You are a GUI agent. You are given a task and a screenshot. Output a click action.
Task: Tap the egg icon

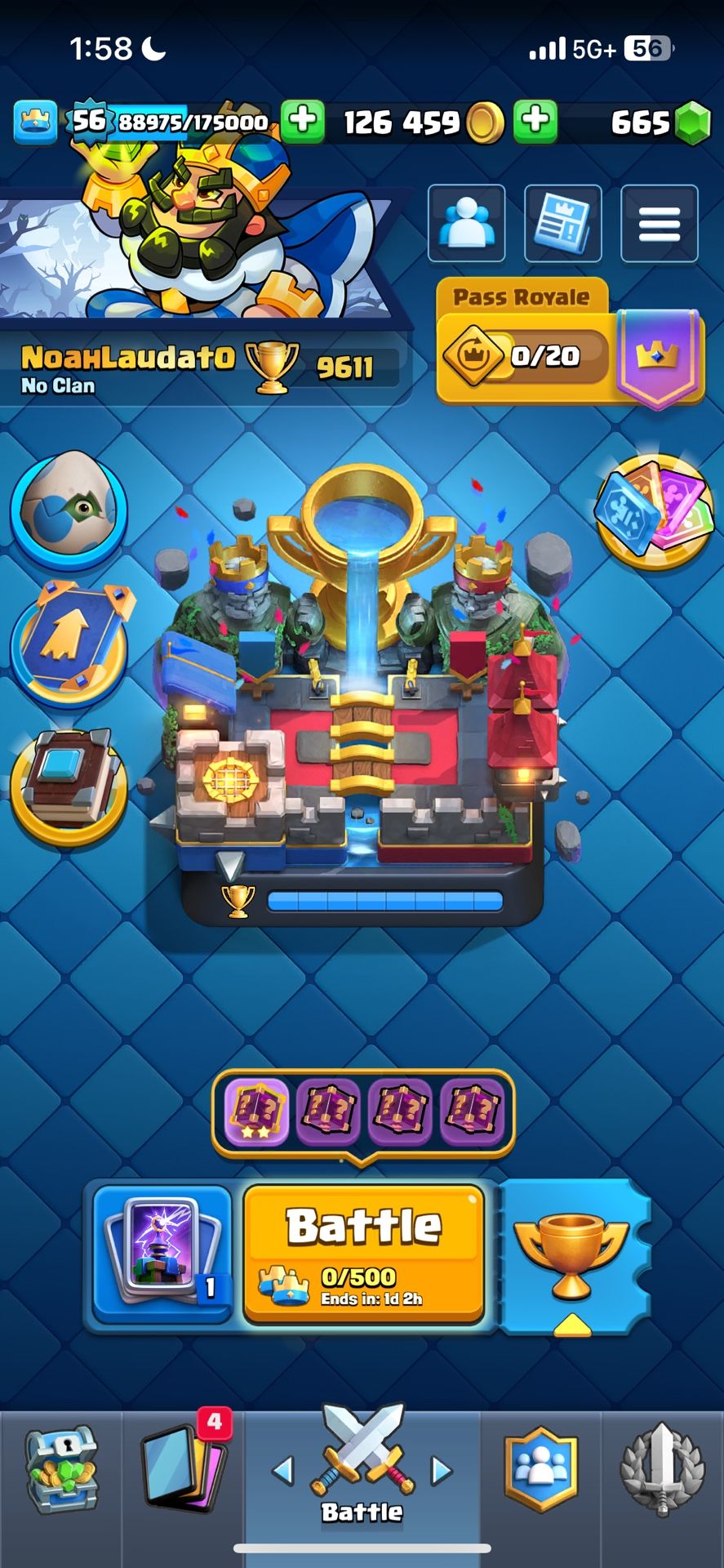[69, 509]
